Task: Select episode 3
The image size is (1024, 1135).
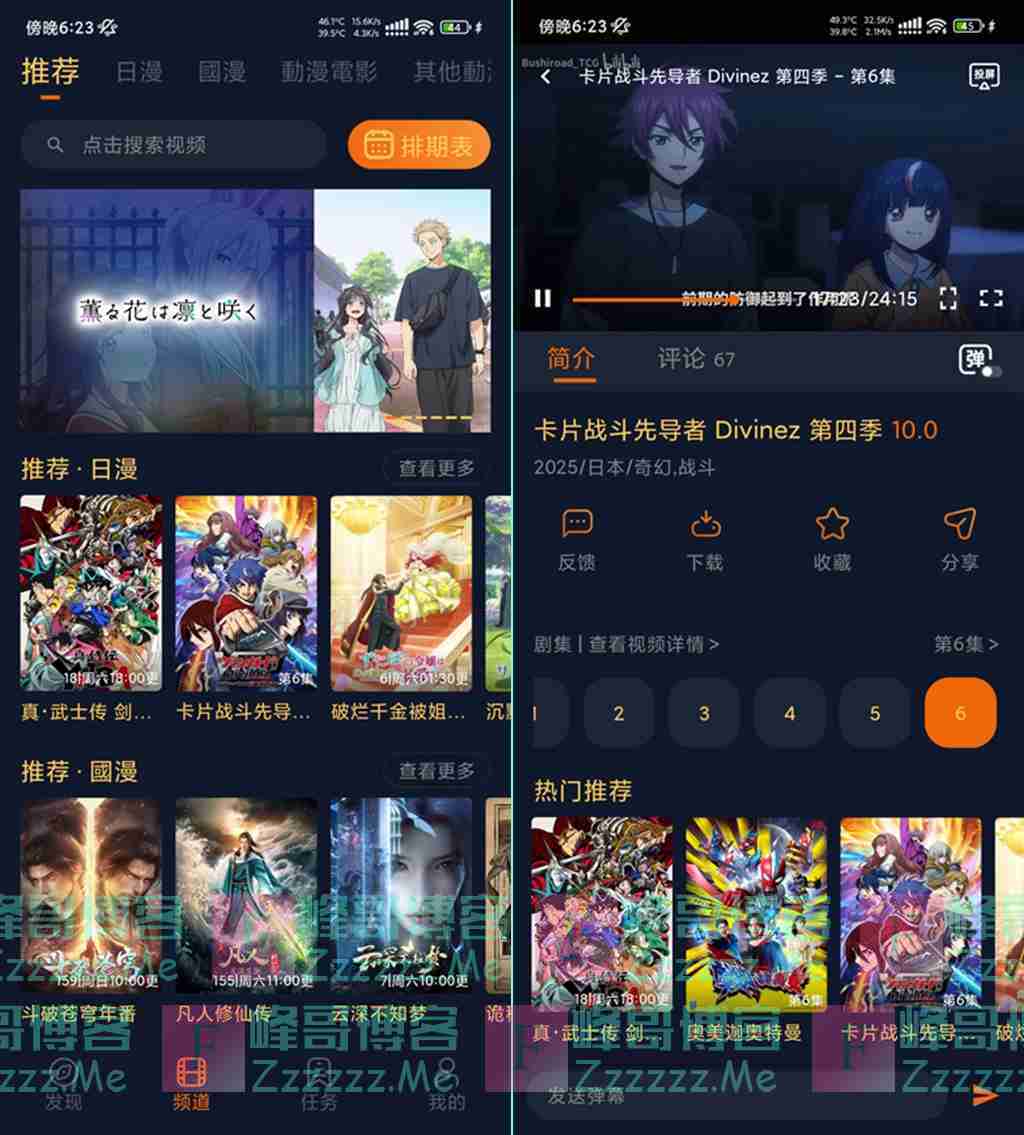Action: (x=704, y=713)
